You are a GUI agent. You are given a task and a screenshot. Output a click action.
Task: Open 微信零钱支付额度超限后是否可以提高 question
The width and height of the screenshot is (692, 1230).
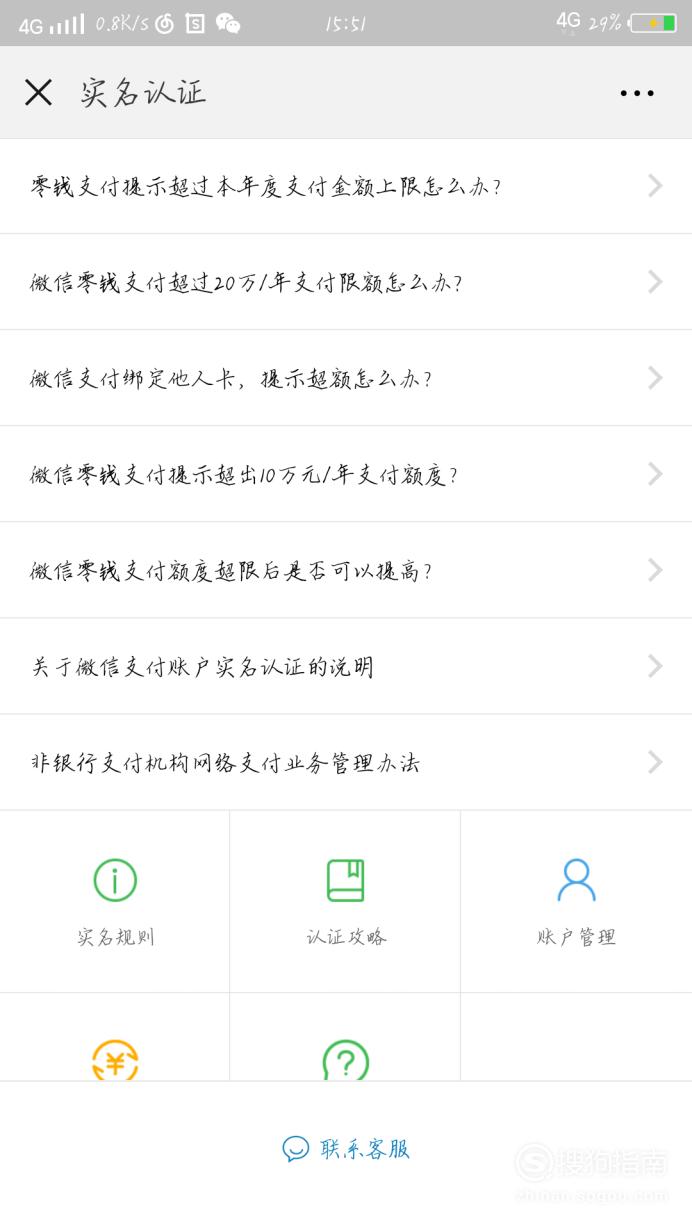click(346, 570)
